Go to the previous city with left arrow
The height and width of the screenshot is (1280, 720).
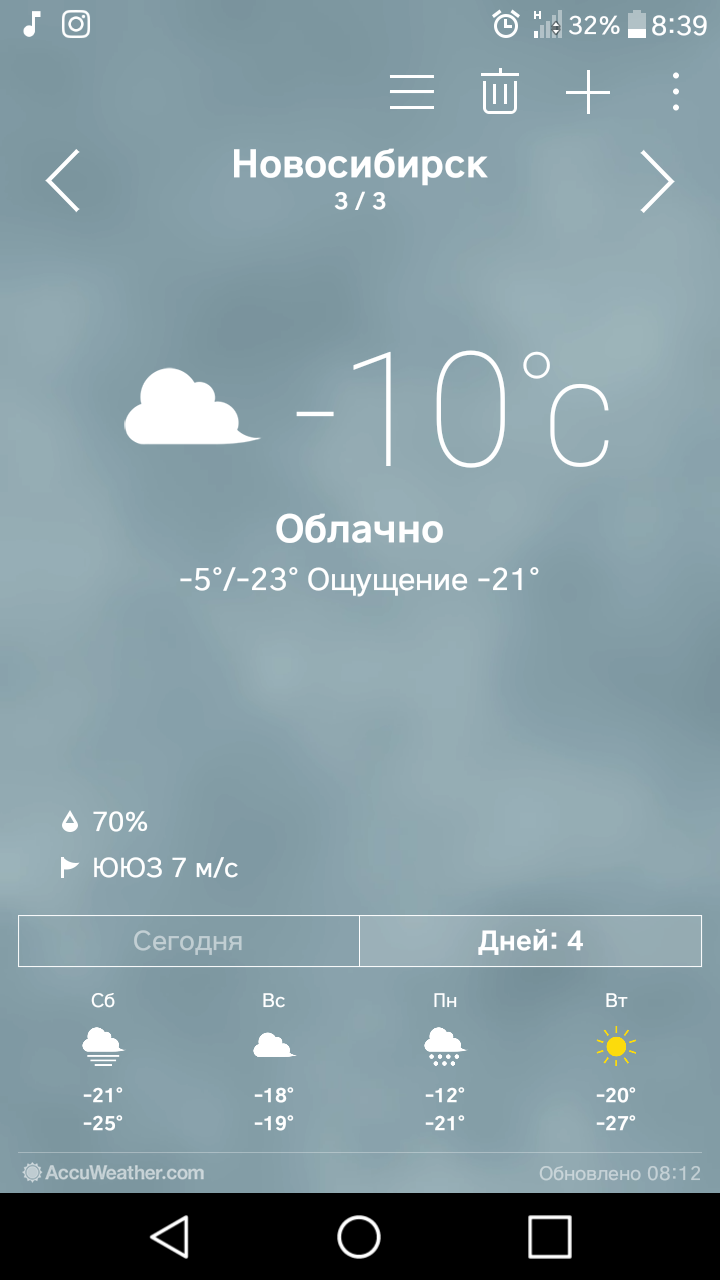point(63,181)
